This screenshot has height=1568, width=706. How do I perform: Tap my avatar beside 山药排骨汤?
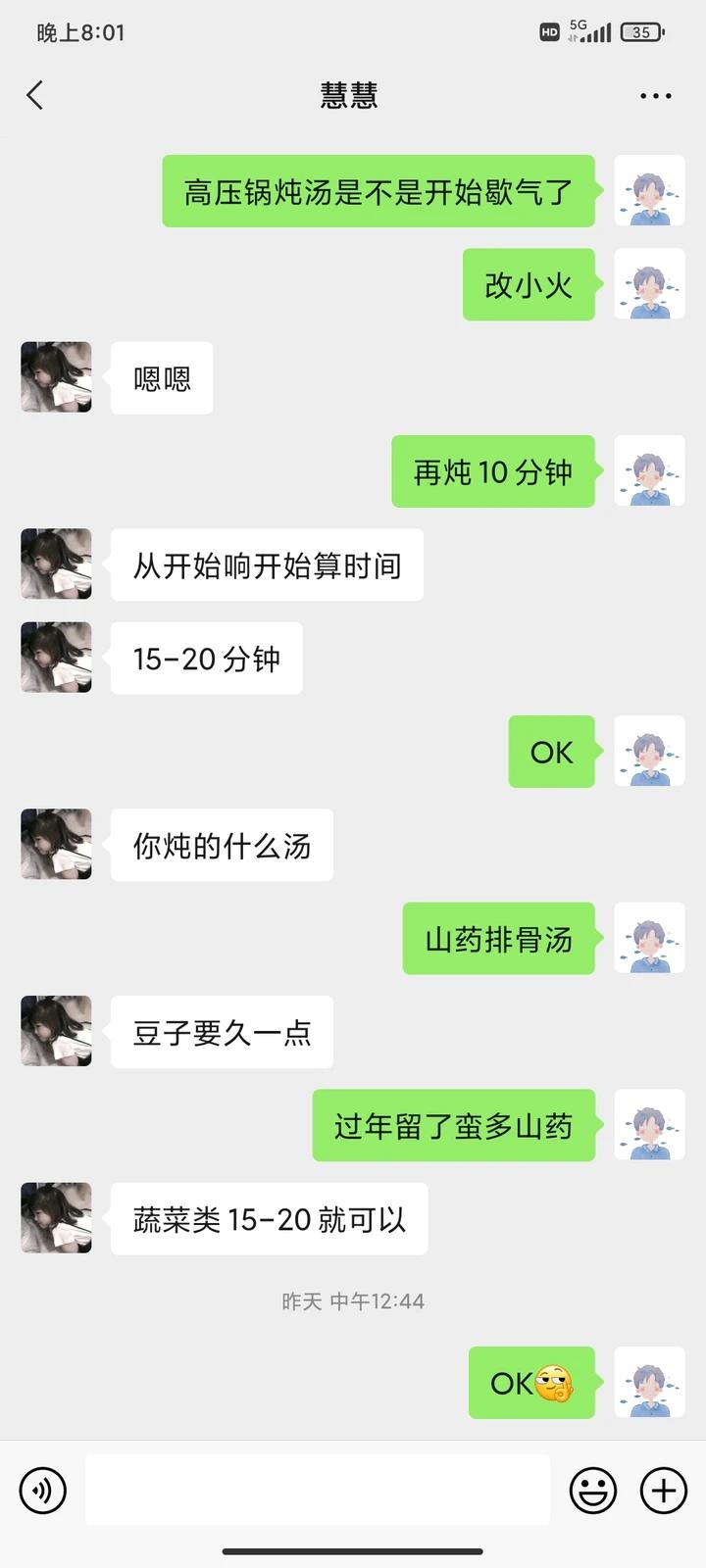click(649, 938)
